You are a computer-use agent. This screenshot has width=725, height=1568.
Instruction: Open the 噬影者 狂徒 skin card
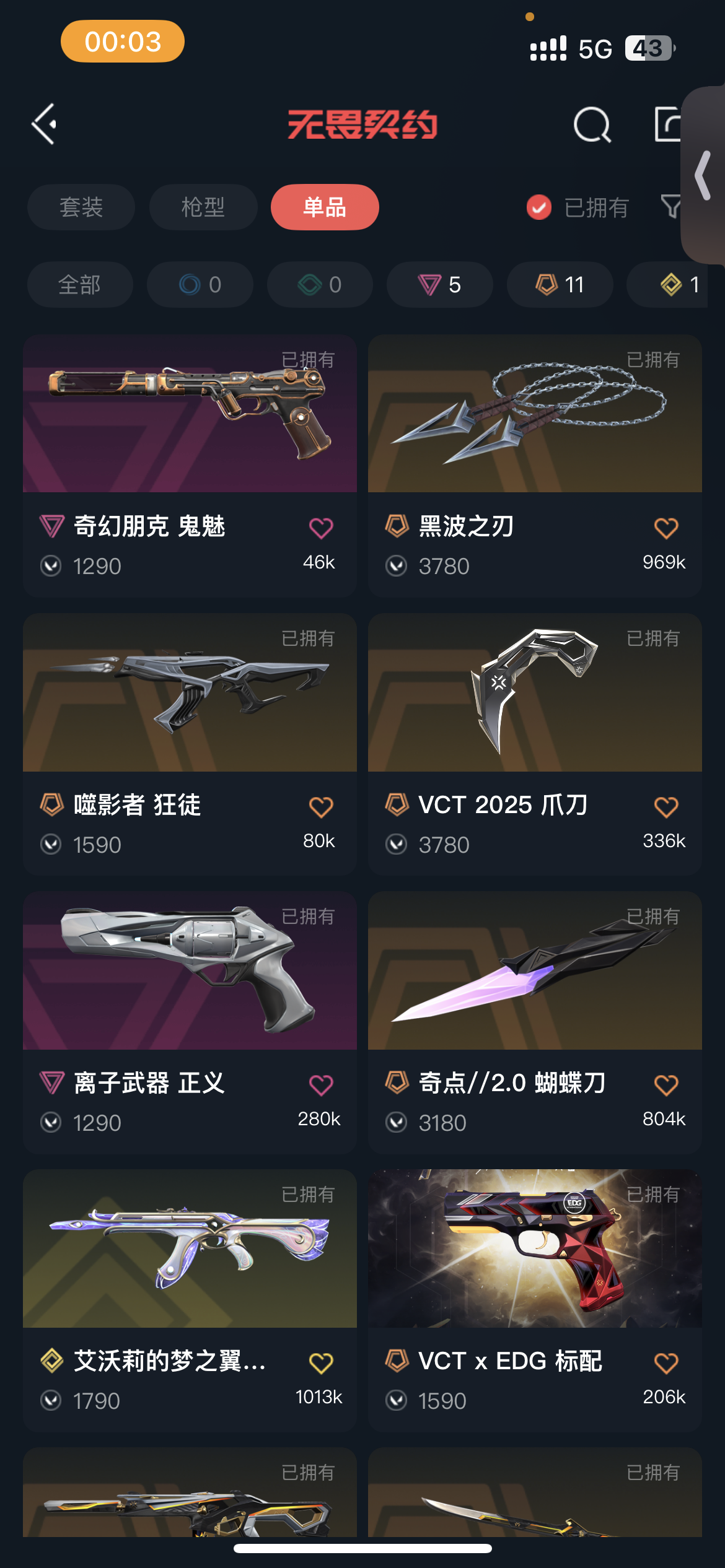coord(190,712)
